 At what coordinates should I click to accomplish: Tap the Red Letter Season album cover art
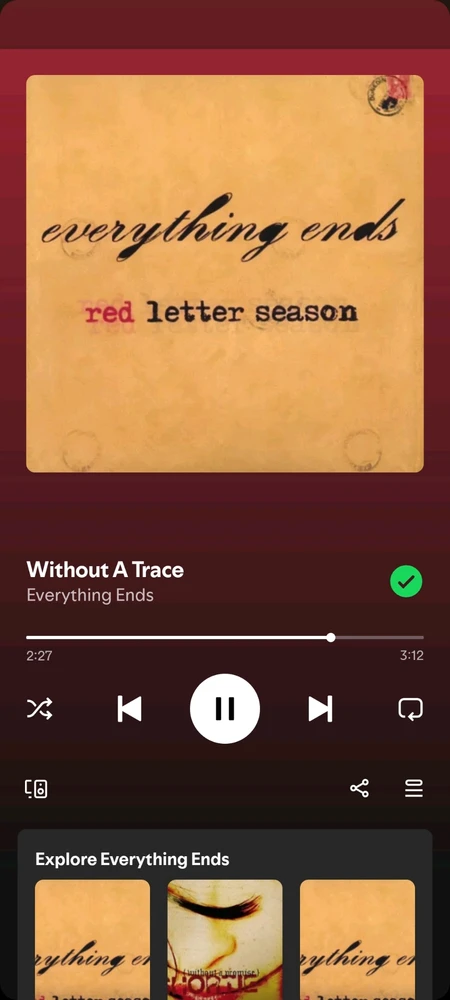(225, 274)
